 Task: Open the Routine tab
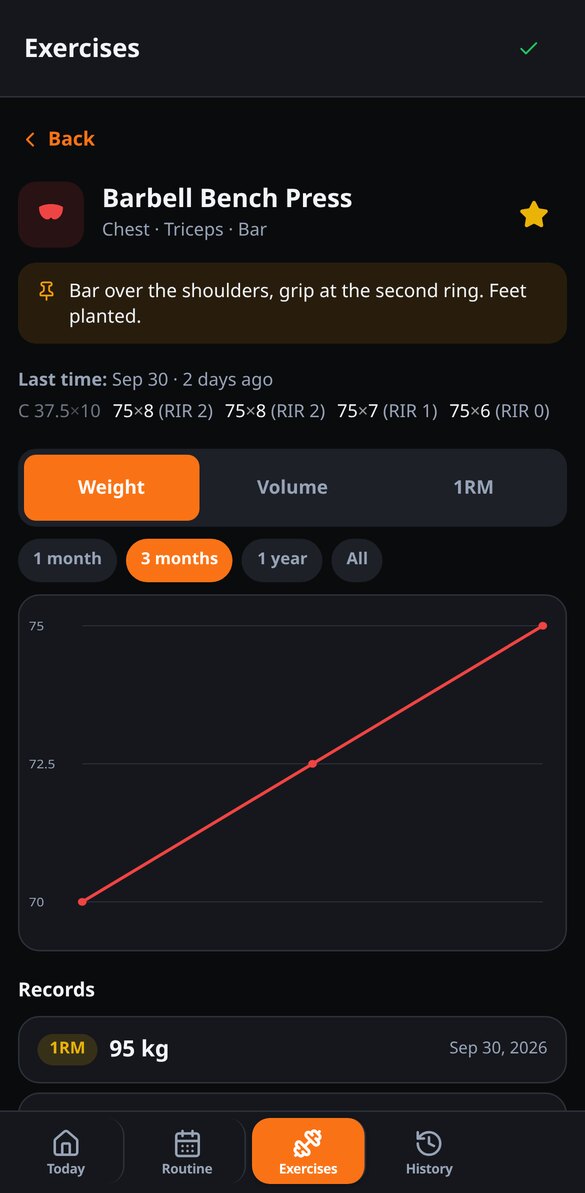point(187,1150)
